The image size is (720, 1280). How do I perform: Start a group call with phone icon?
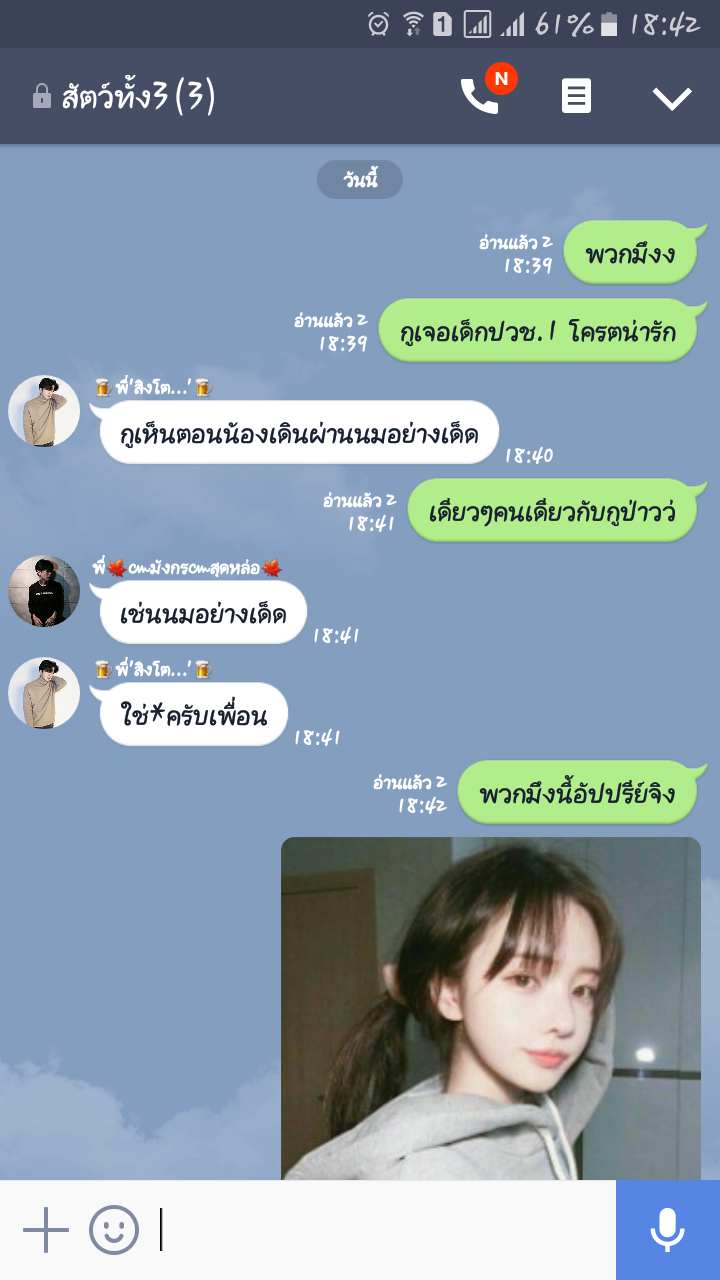tap(480, 97)
